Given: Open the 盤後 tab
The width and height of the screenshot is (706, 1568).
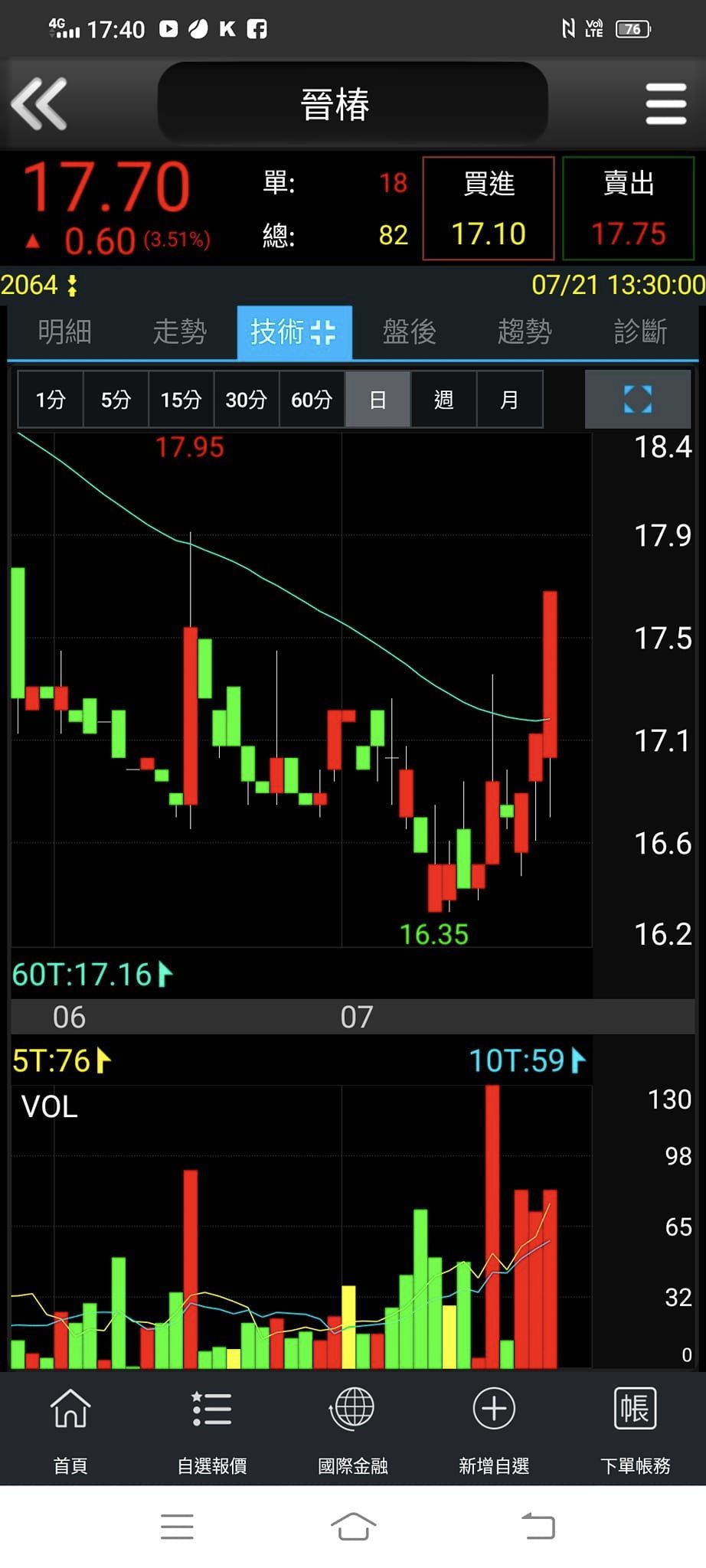Looking at the screenshot, I should (x=410, y=332).
